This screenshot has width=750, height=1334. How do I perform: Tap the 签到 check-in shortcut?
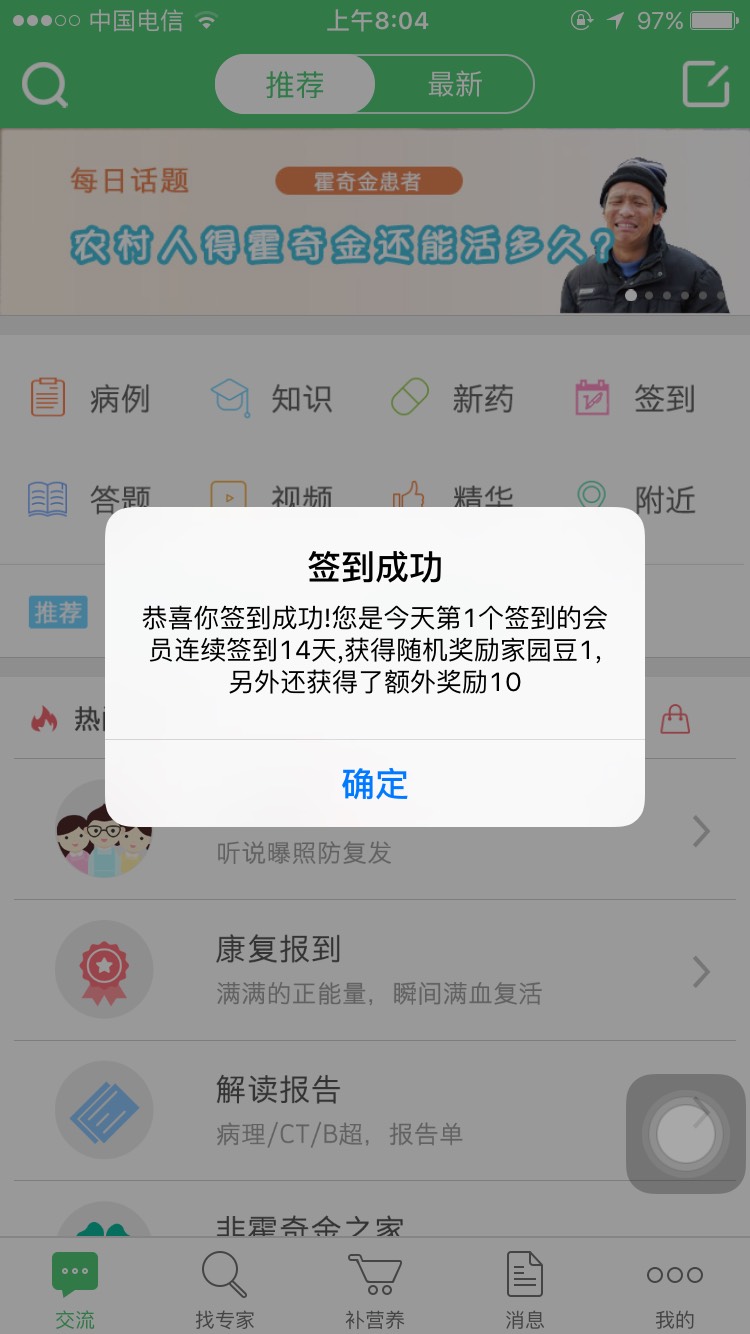[x=636, y=398]
